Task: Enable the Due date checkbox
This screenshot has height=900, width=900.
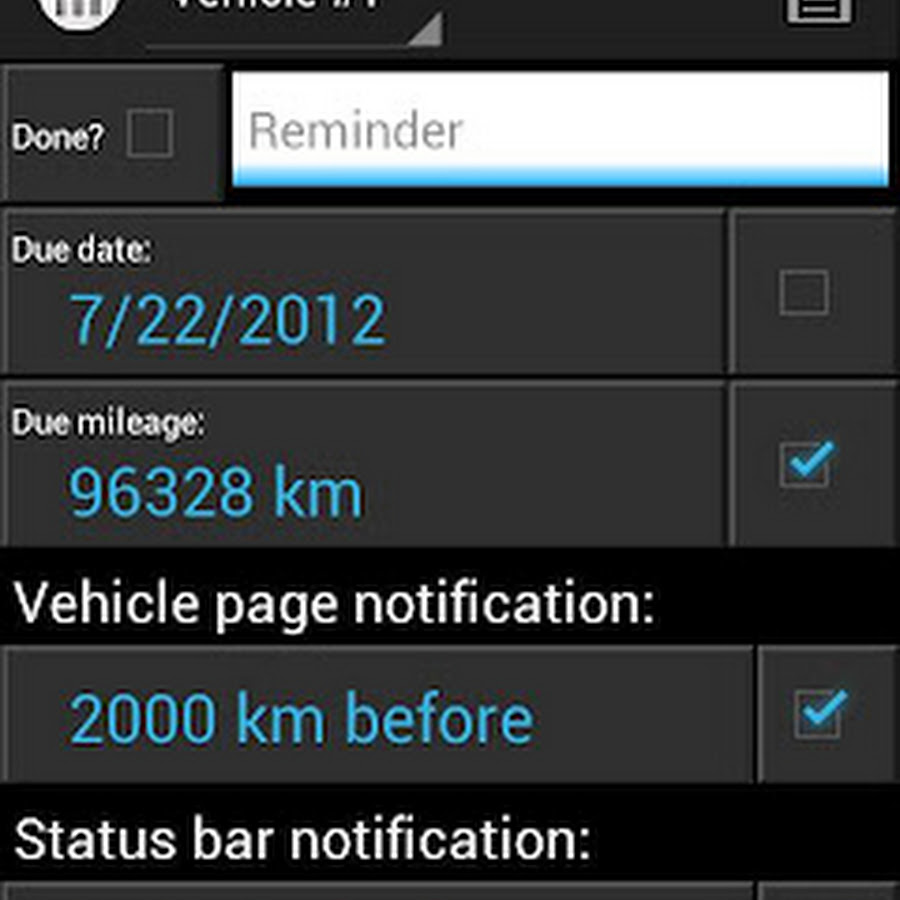Action: pos(804,293)
